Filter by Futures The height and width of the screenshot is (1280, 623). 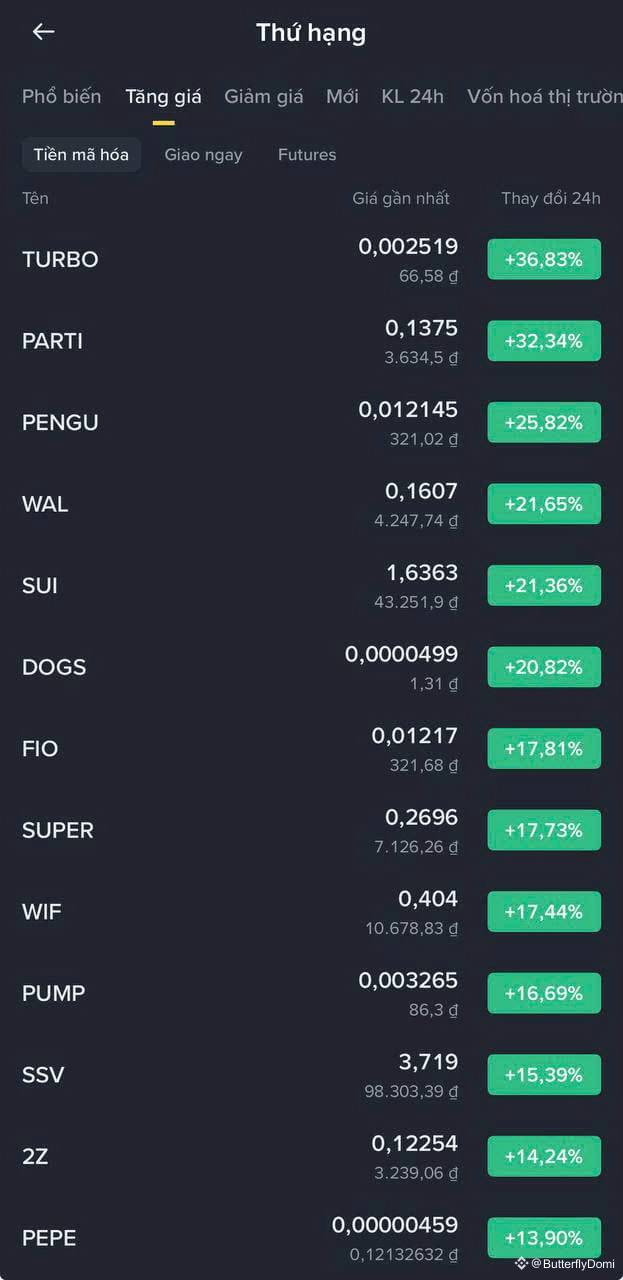[307, 155]
